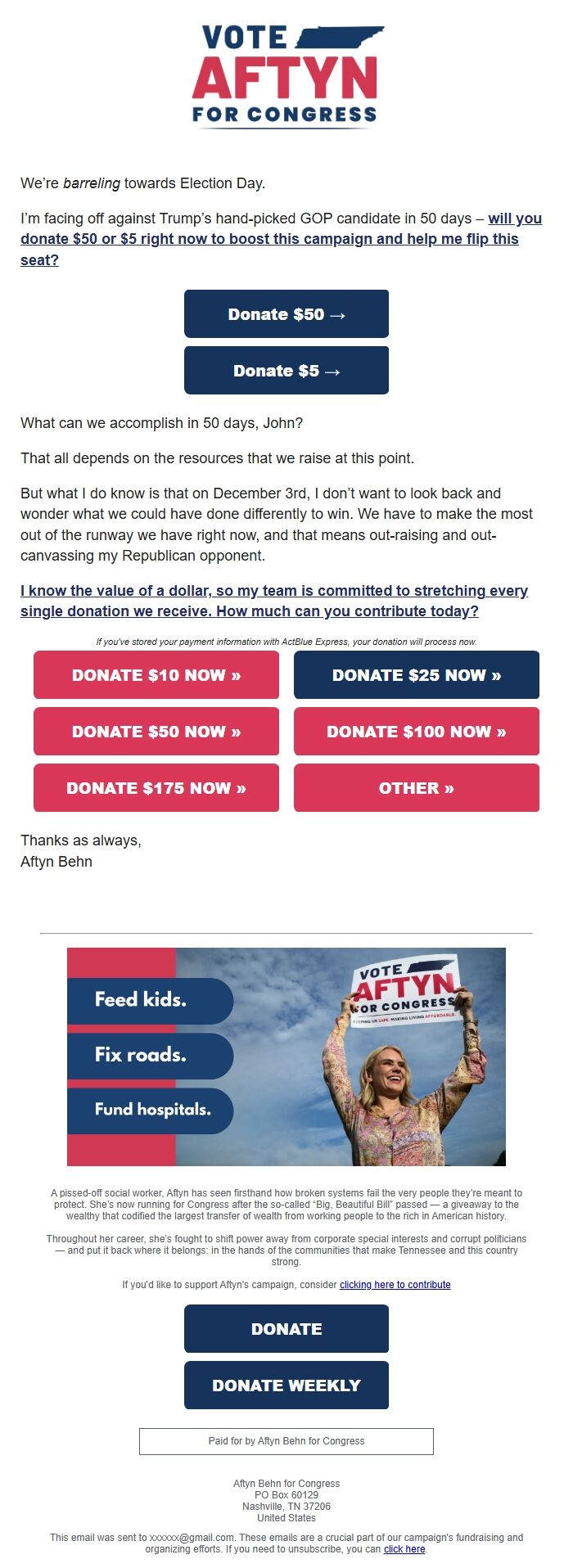Unsubscribe via the 'click here' link

(x=404, y=1549)
